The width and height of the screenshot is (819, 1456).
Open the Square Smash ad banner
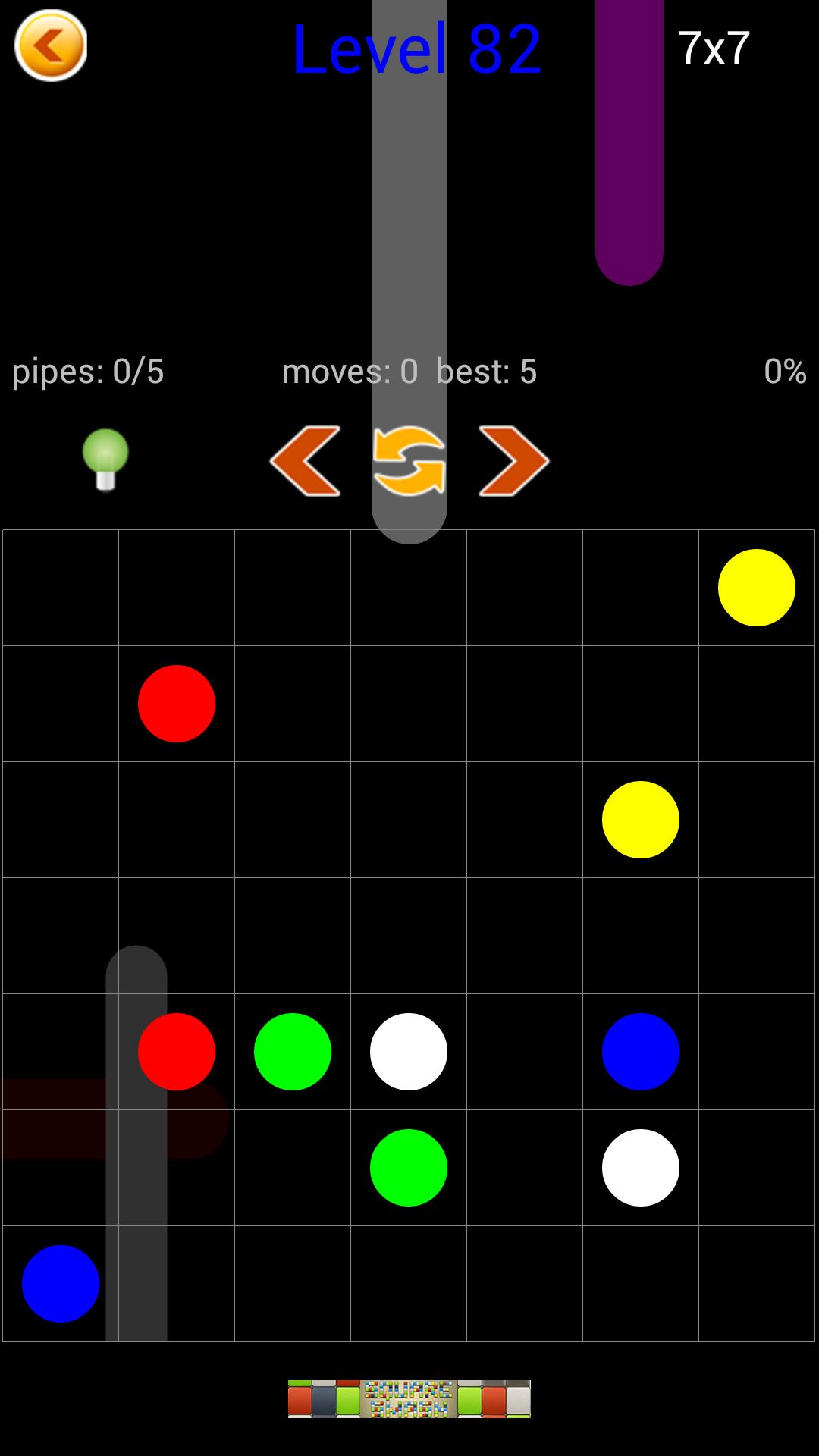click(409, 1398)
